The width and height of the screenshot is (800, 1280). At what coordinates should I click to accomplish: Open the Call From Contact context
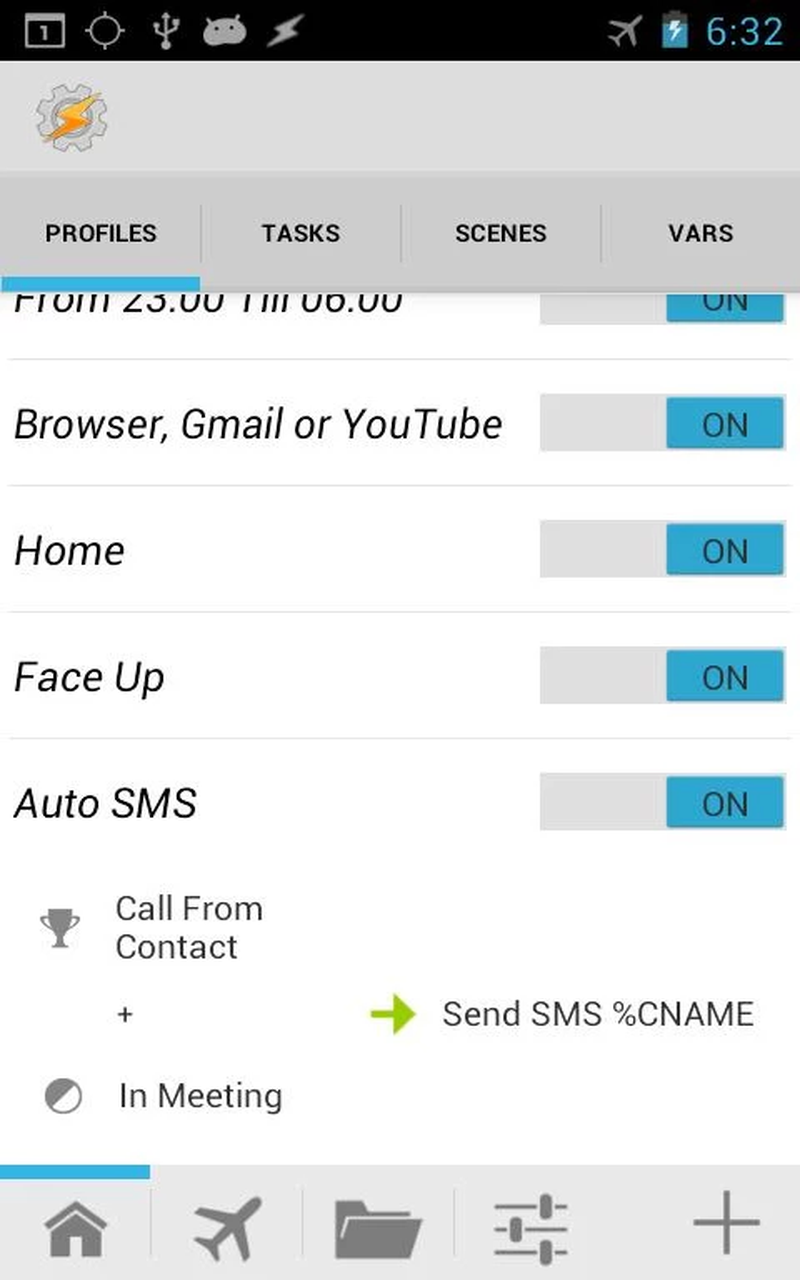188,928
